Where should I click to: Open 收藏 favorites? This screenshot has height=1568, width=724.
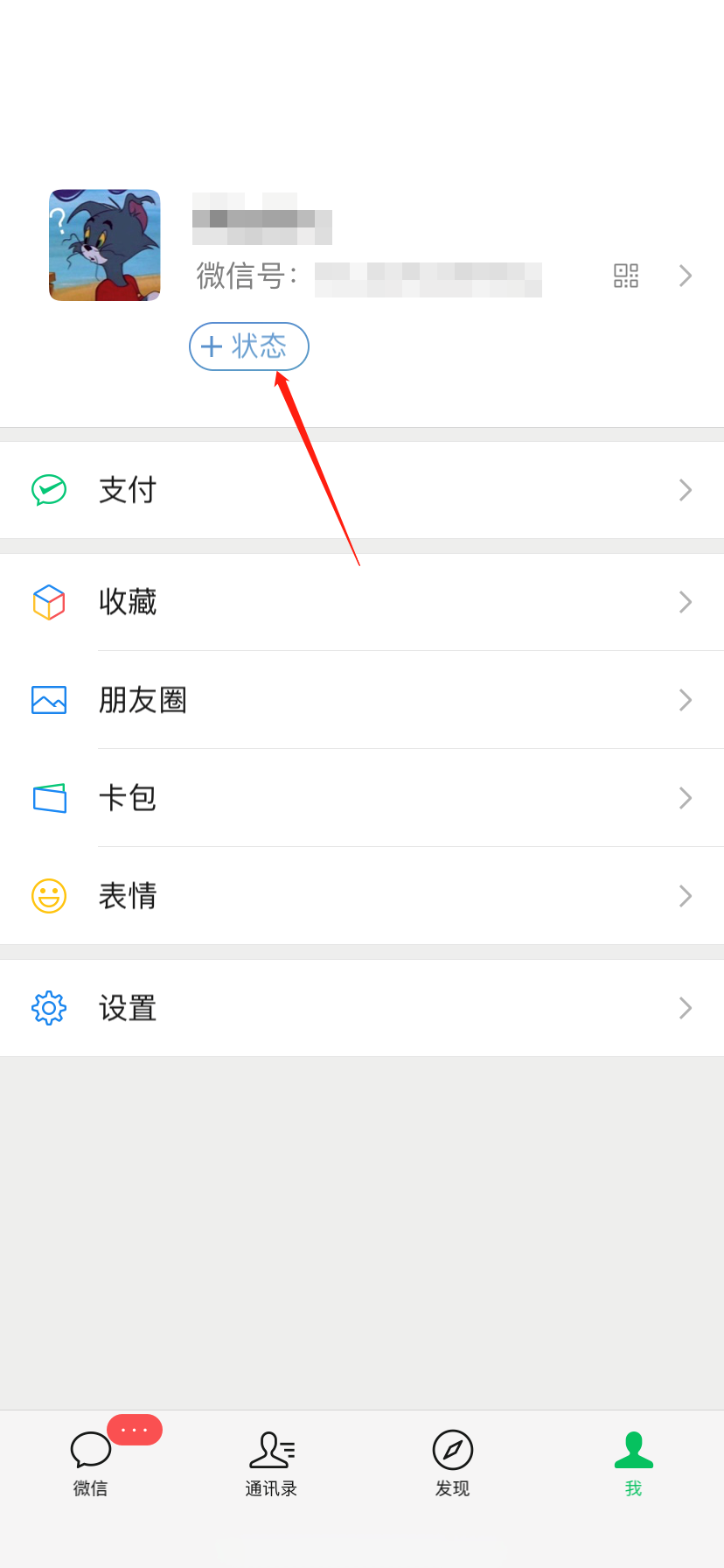coord(362,602)
